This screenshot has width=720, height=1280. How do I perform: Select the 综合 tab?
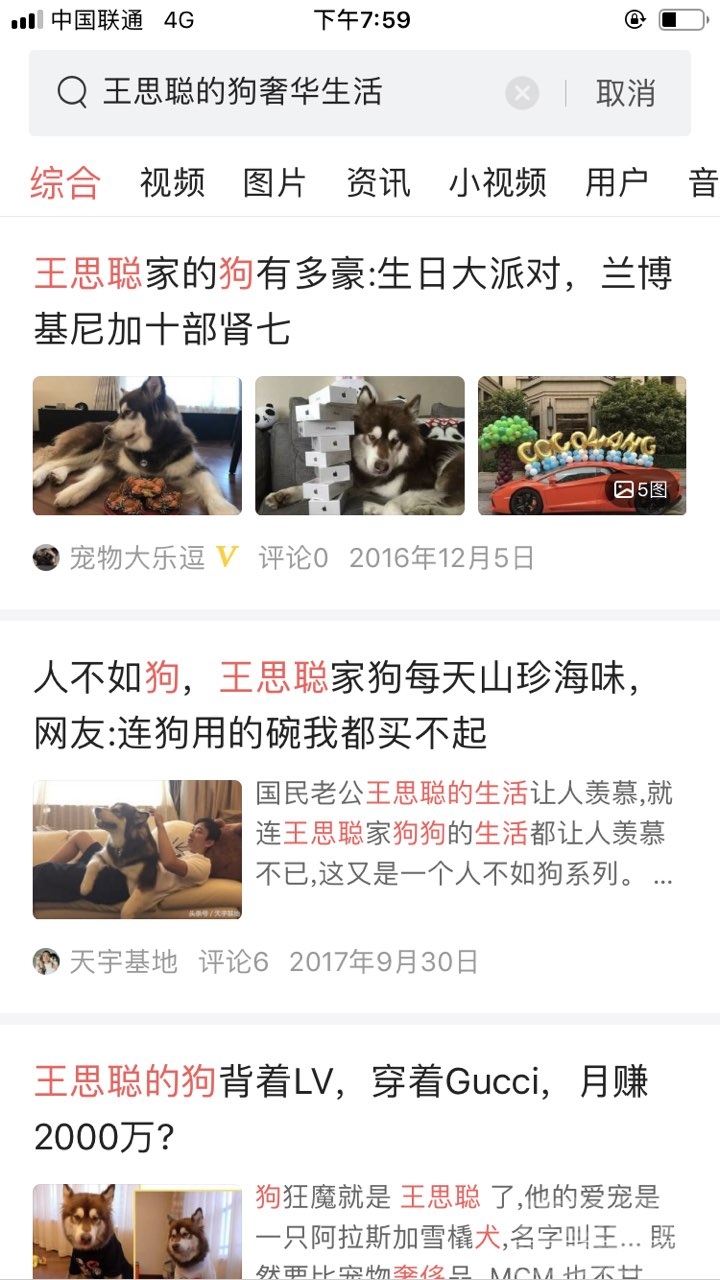coord(66,183)
